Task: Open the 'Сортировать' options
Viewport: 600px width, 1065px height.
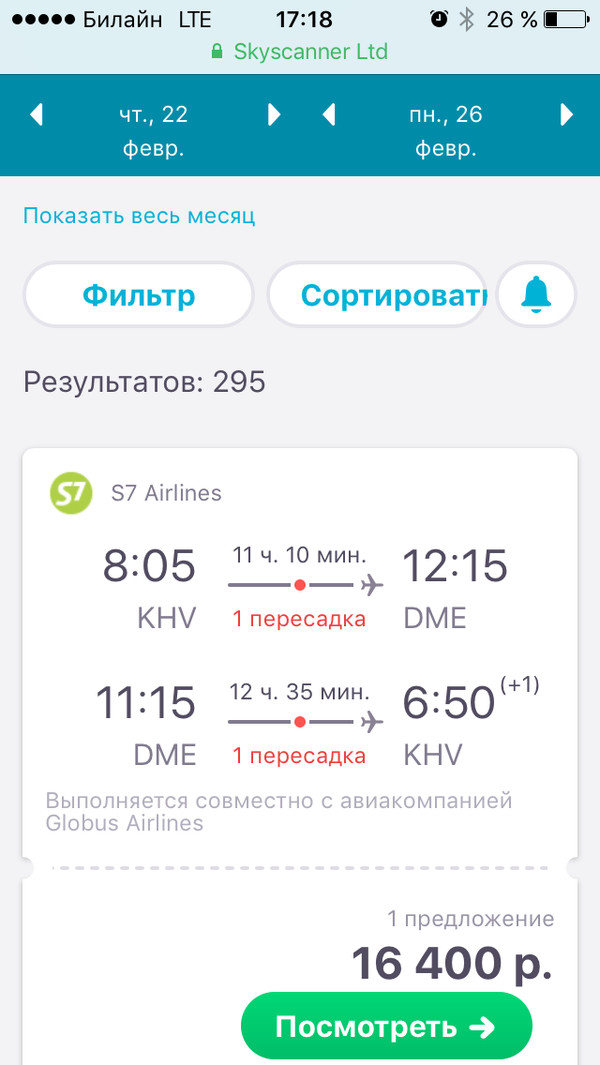Action: point(377,295)
